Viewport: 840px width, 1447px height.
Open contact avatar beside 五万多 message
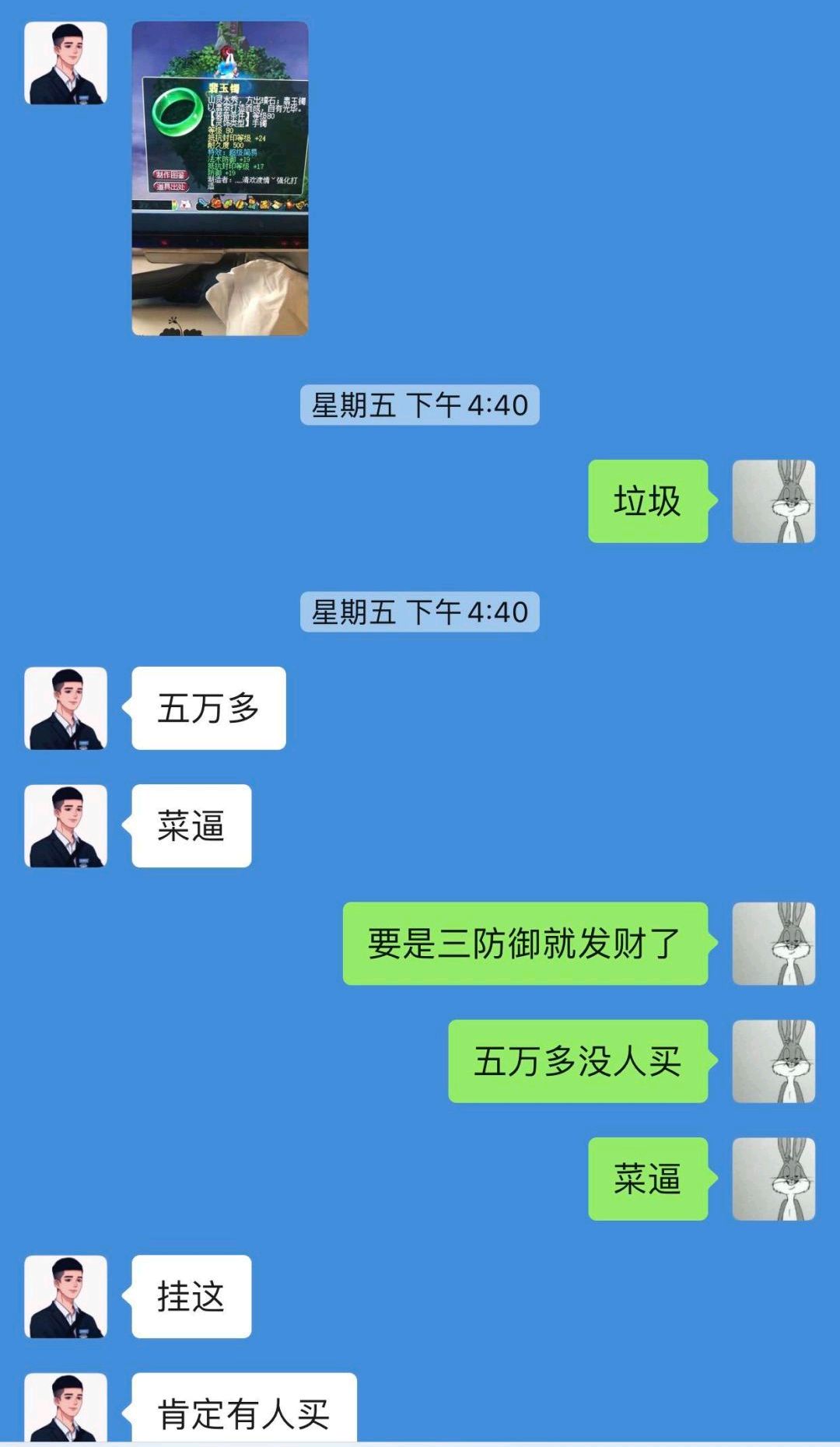click(65, 708)
